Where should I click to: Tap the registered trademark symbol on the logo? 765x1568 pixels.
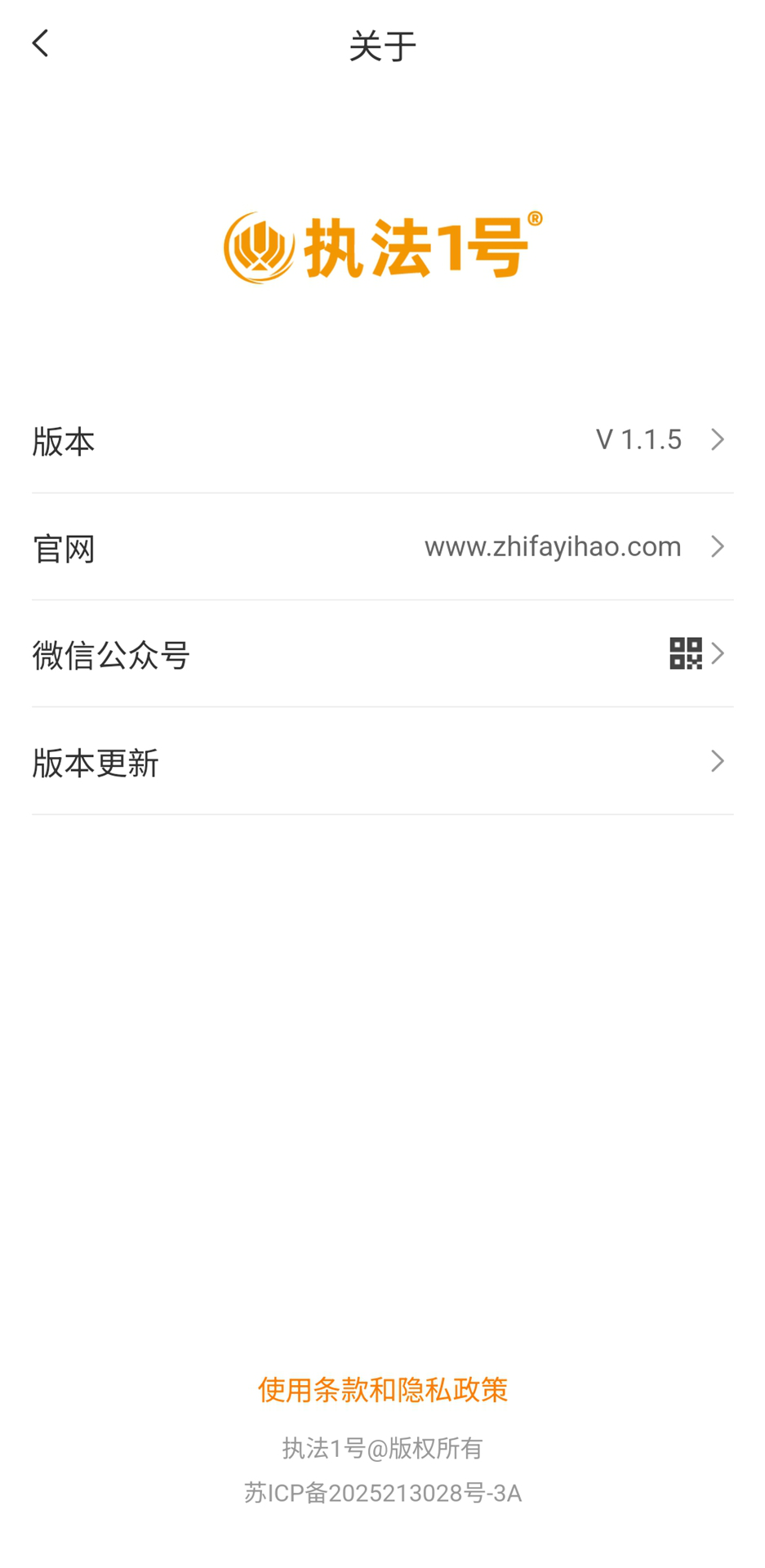coord(535,216)
